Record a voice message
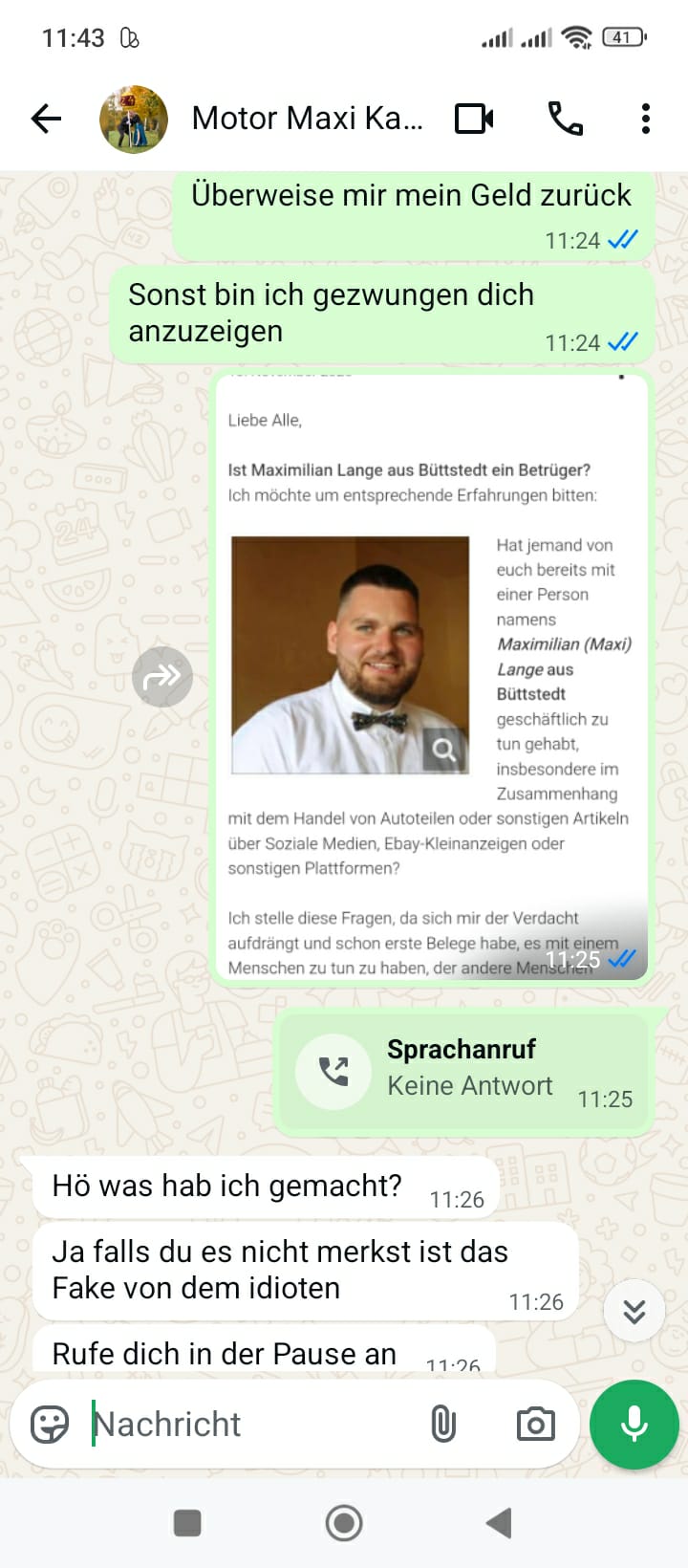Screen dimensions: 688x1568 coord(634,1425)
